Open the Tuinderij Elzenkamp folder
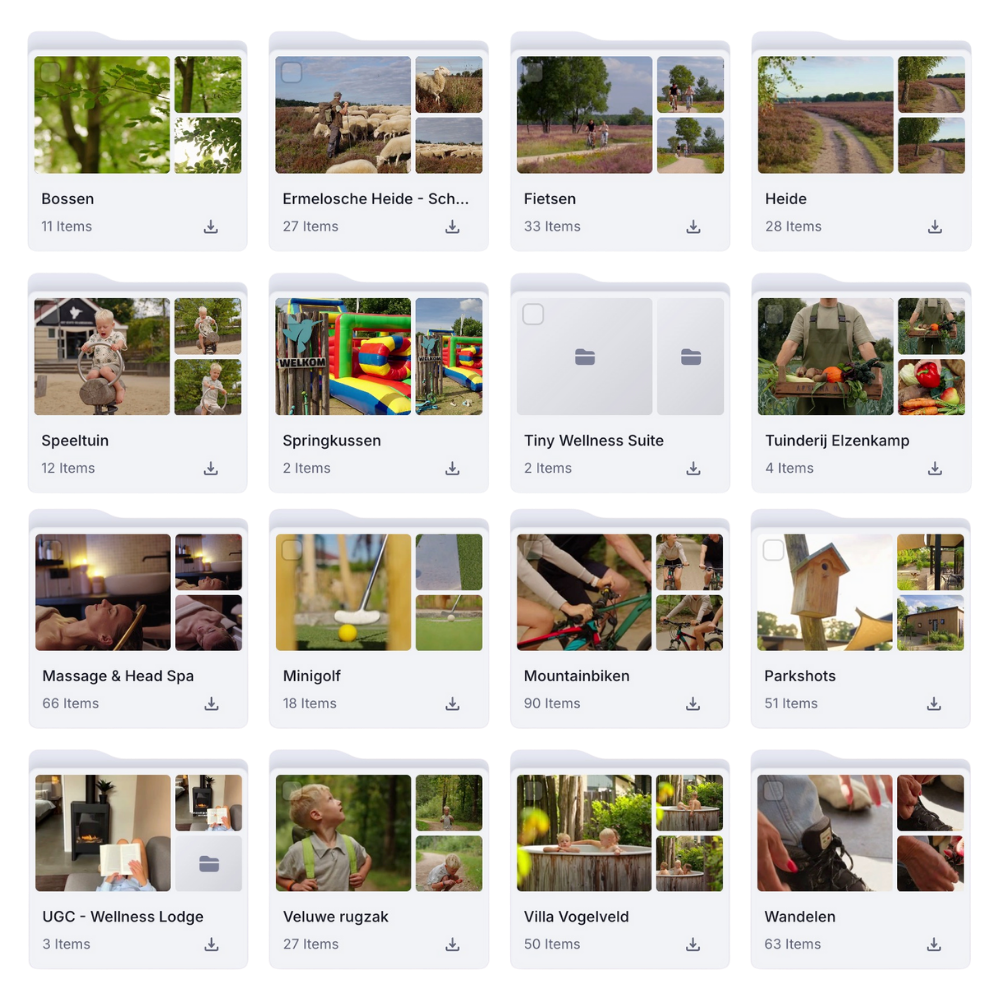 pos(837,441)
